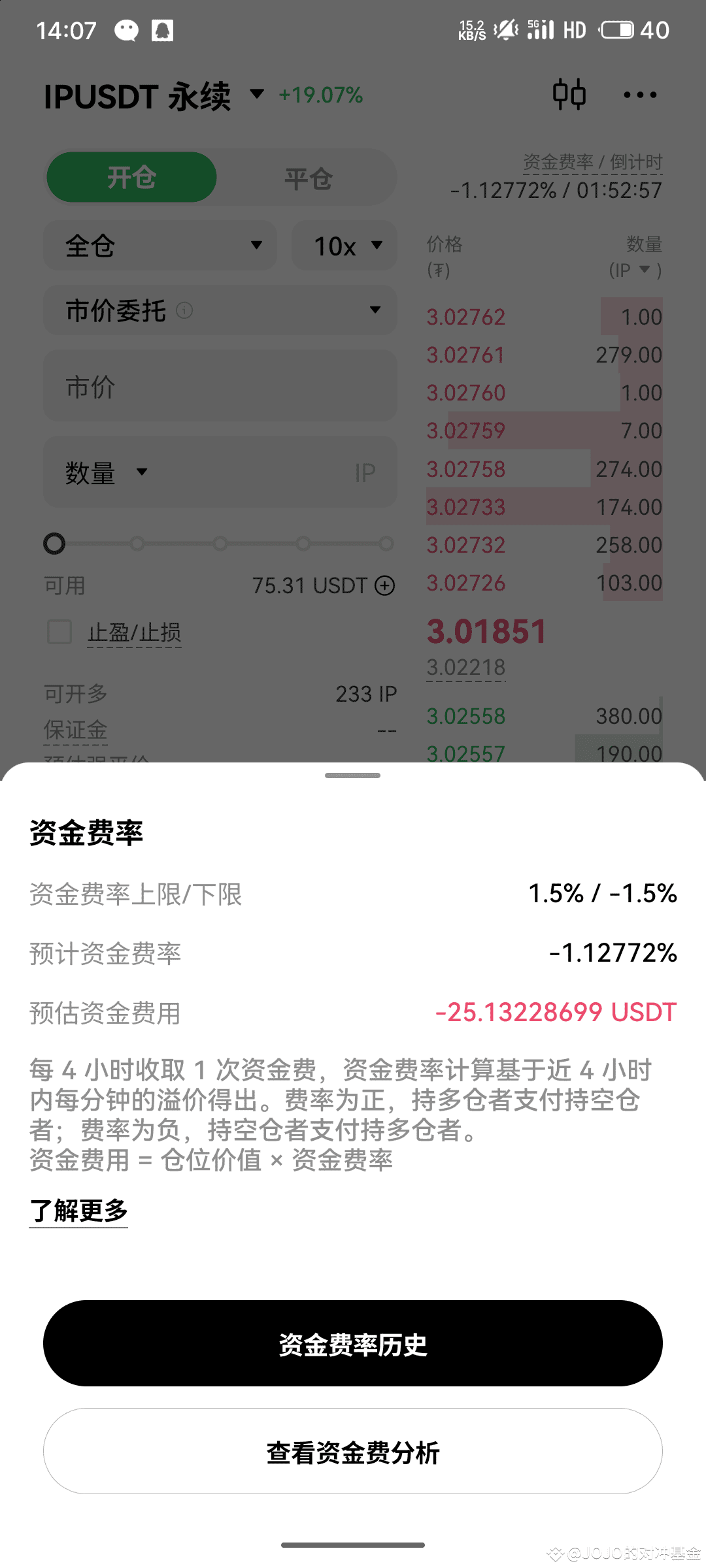Switch to the 平仓 tab

[307, 176]
